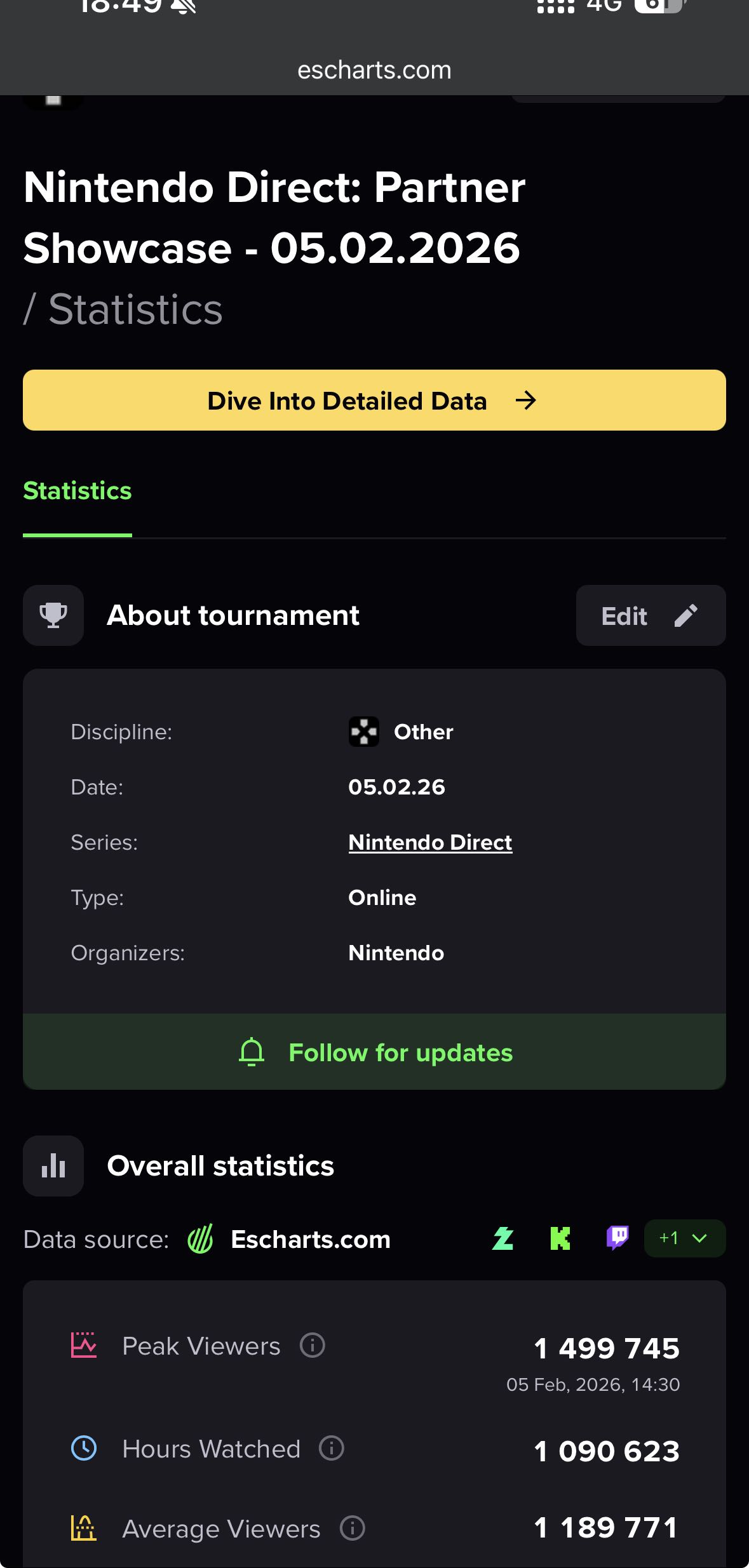The width and height of the screenshot is (749, 1568).
Task: Open Dive Into Detailed Data
Action: [x=374, y=400]
